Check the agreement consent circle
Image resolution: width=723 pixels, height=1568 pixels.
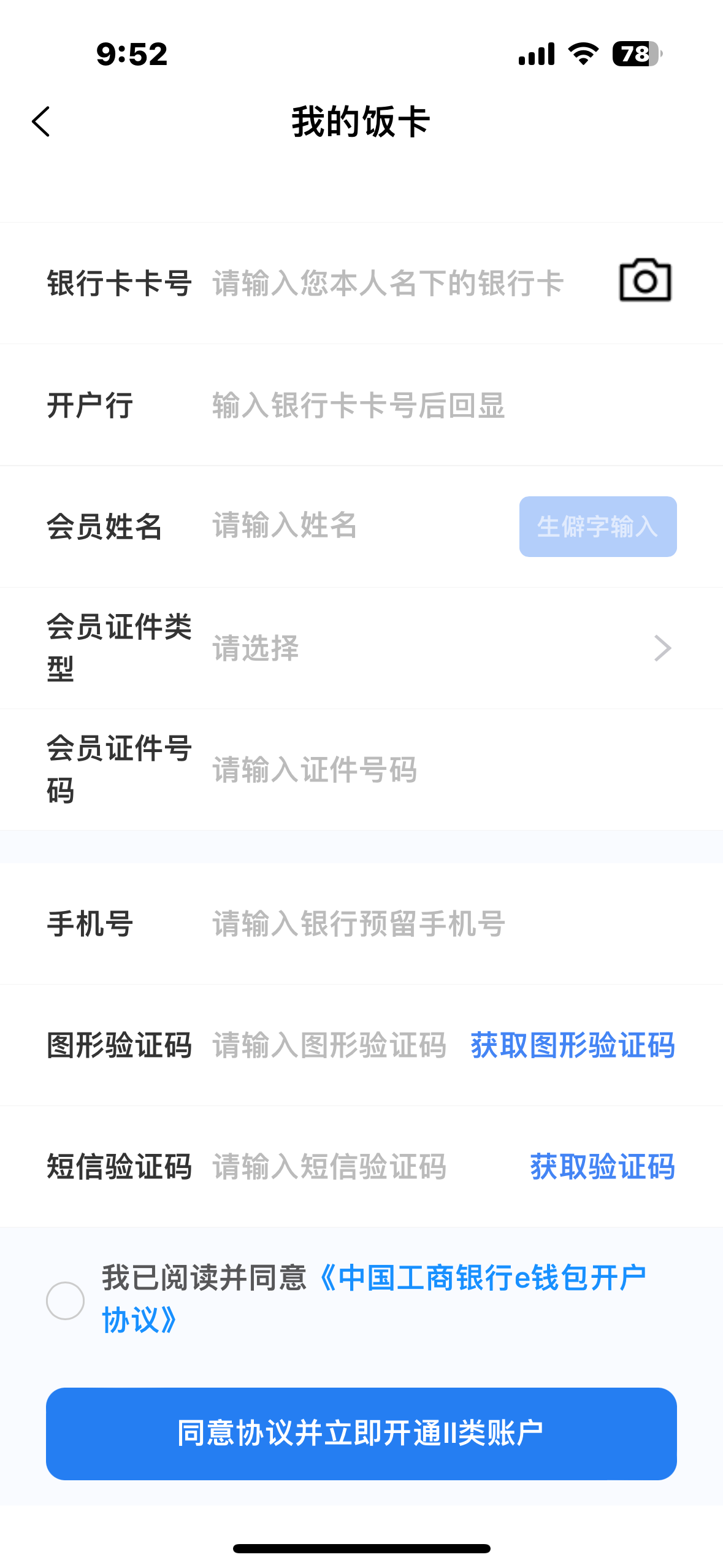65,1300
